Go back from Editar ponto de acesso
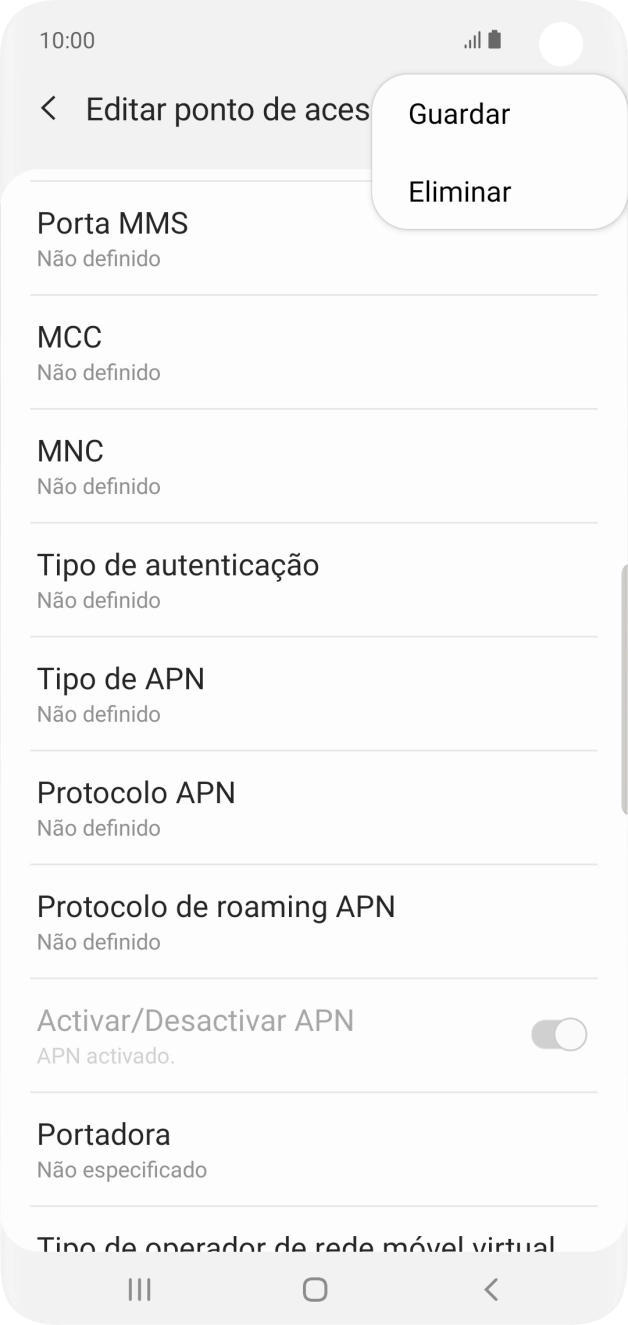 [48, 109]
